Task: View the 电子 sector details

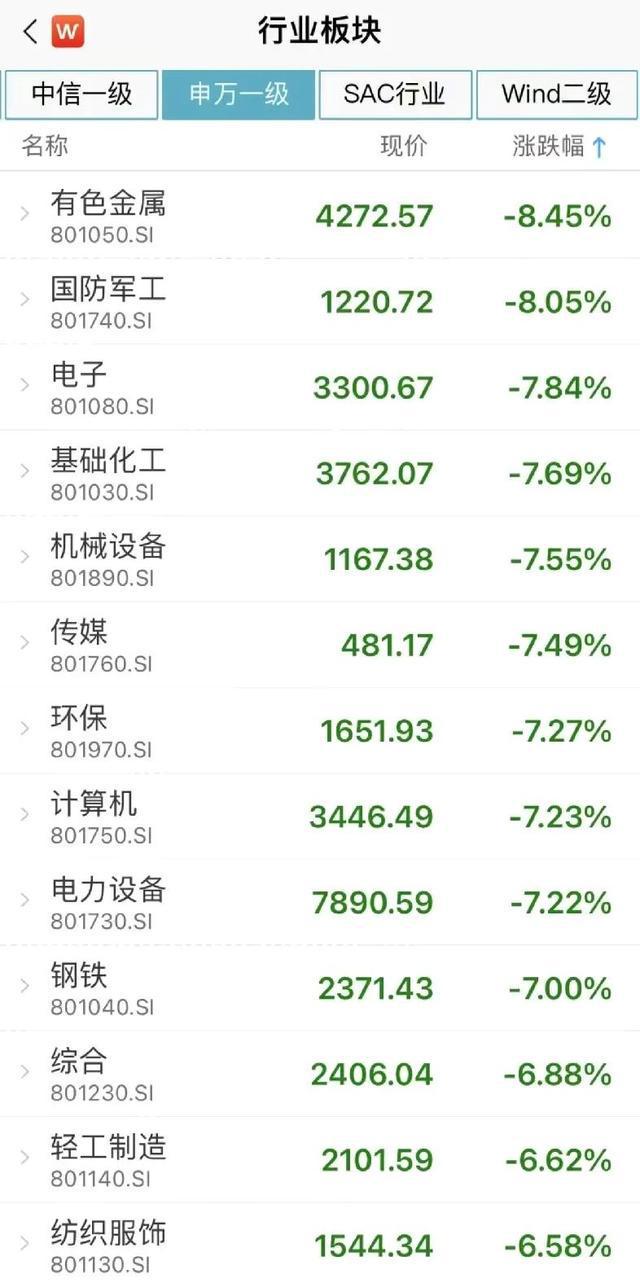Action: (320, 387)
